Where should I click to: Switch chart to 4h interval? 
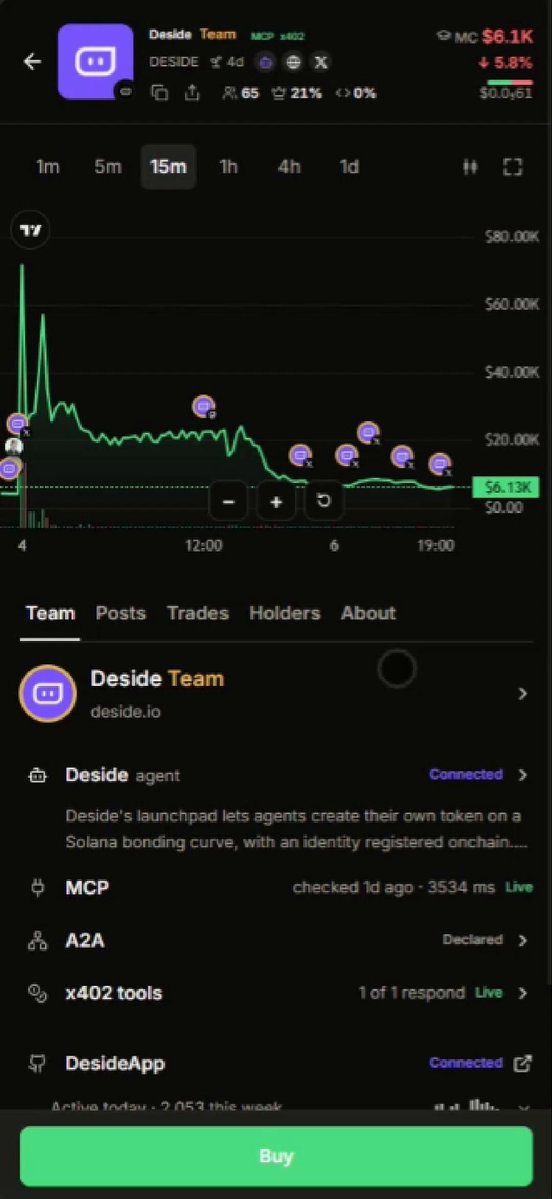click(288, 167)
